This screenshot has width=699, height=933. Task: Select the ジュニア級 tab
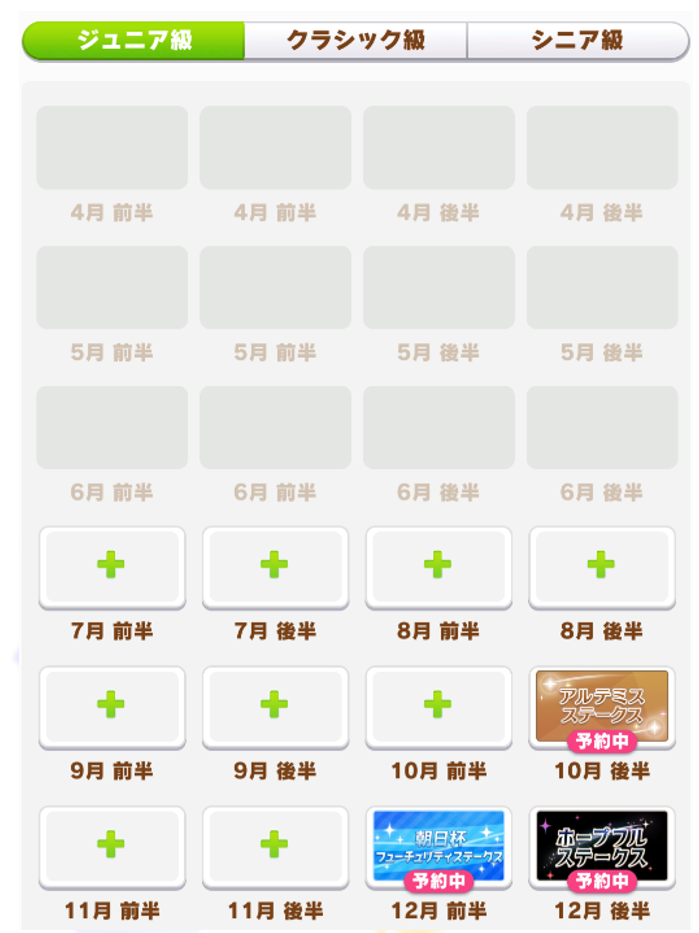134,41
